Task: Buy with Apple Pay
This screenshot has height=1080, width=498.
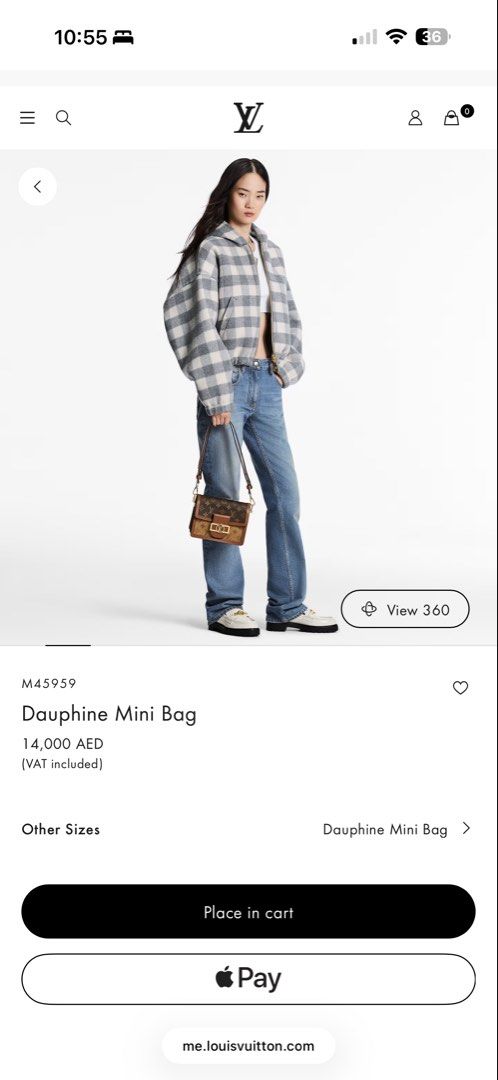Action: tap(248, 979)
